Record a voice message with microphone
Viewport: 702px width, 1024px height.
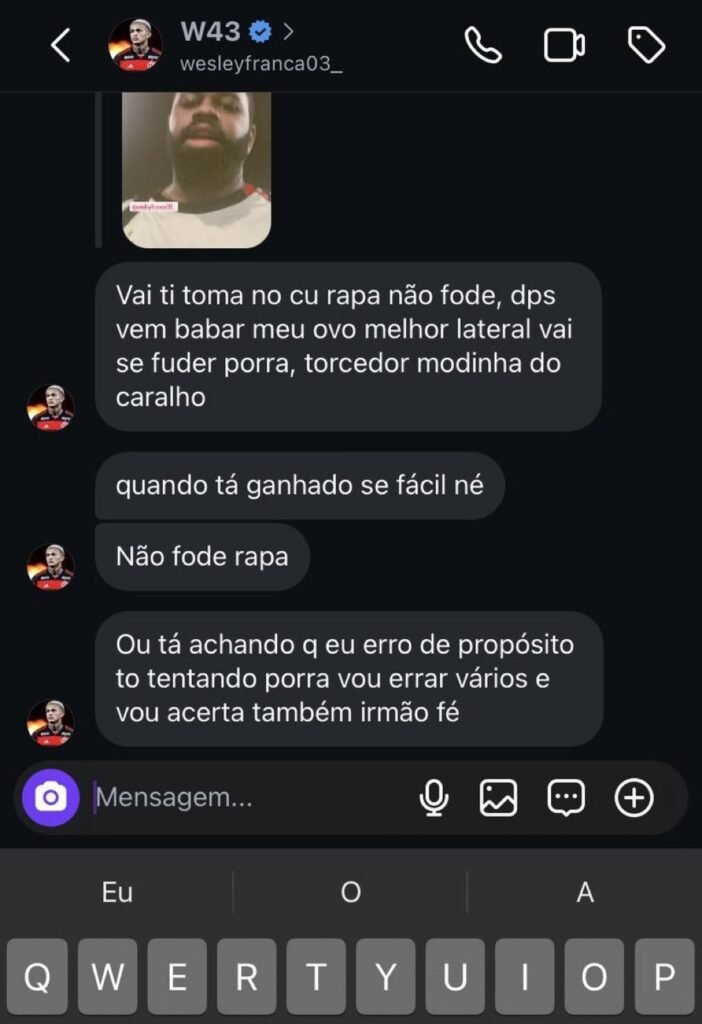point(433,797)
